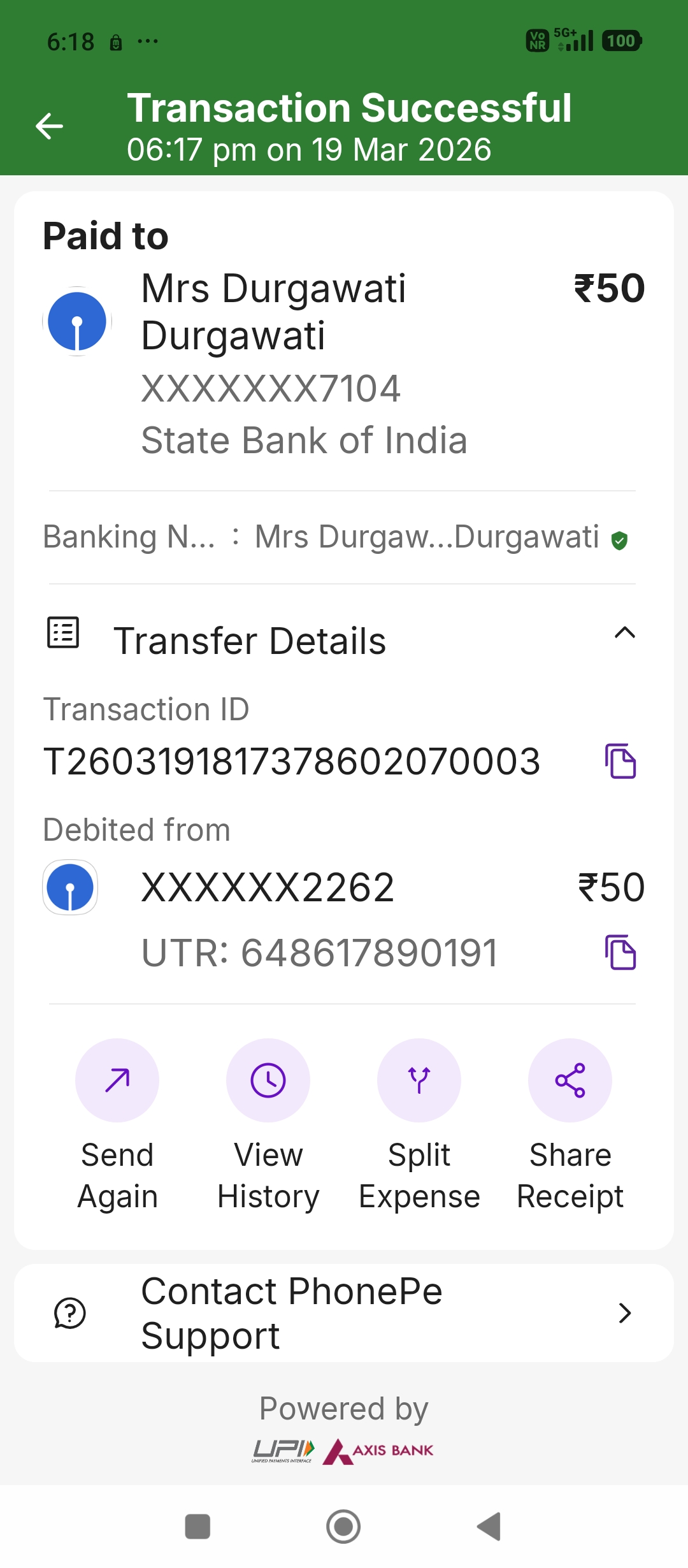Copy the Transaction ID

point(620,761)
